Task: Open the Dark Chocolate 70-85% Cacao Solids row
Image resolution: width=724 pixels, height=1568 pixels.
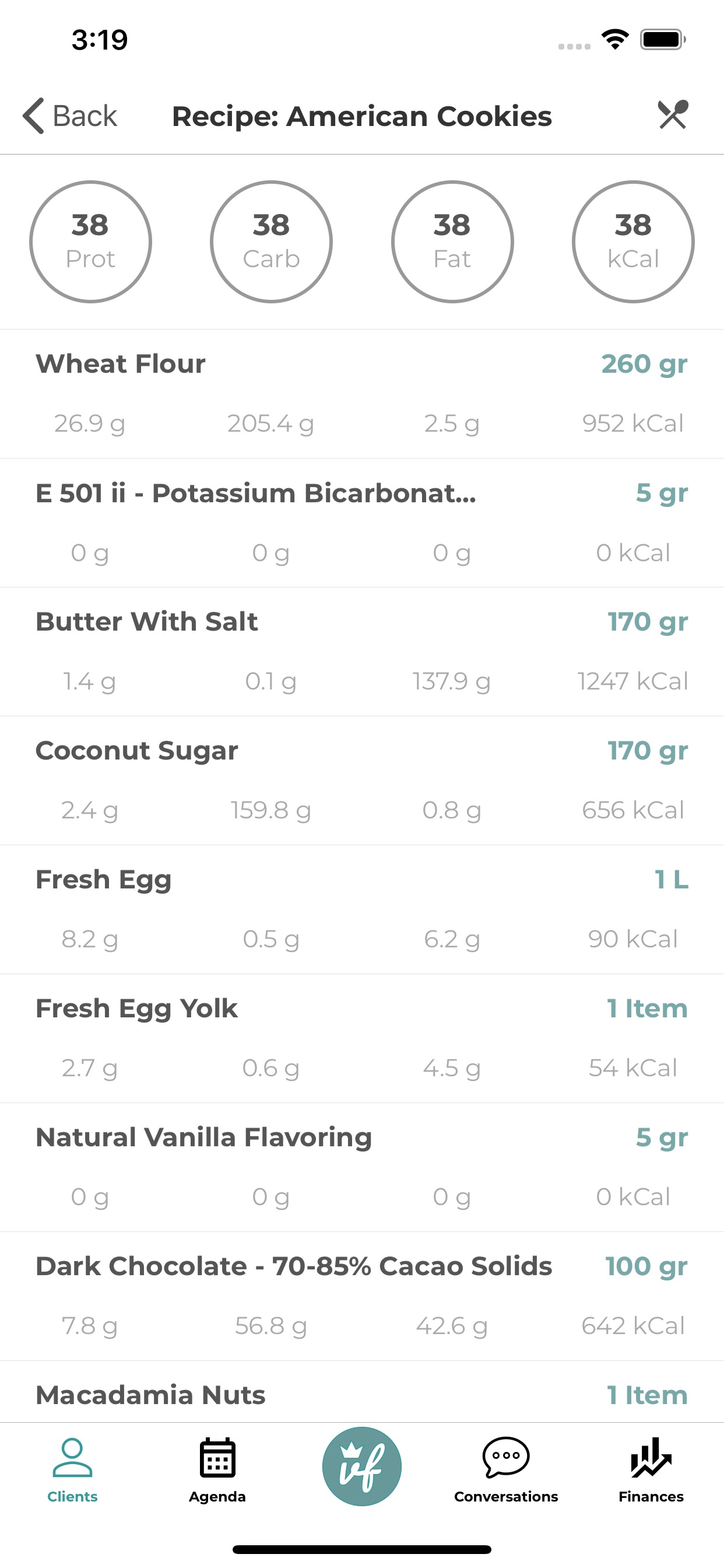Action: pyautogui.click(x=362, y=1297)
